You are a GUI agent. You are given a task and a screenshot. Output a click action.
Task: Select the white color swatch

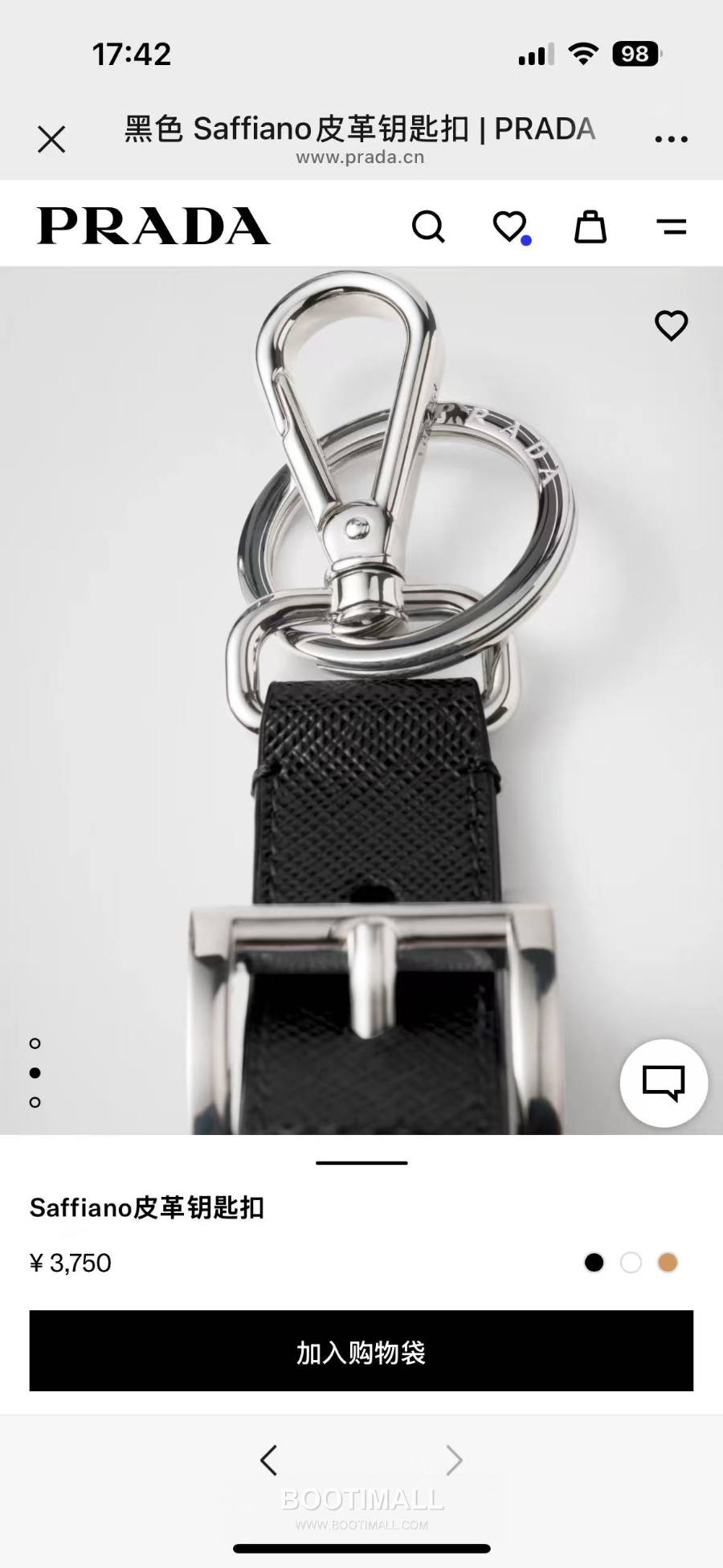tap(631, 1263)
